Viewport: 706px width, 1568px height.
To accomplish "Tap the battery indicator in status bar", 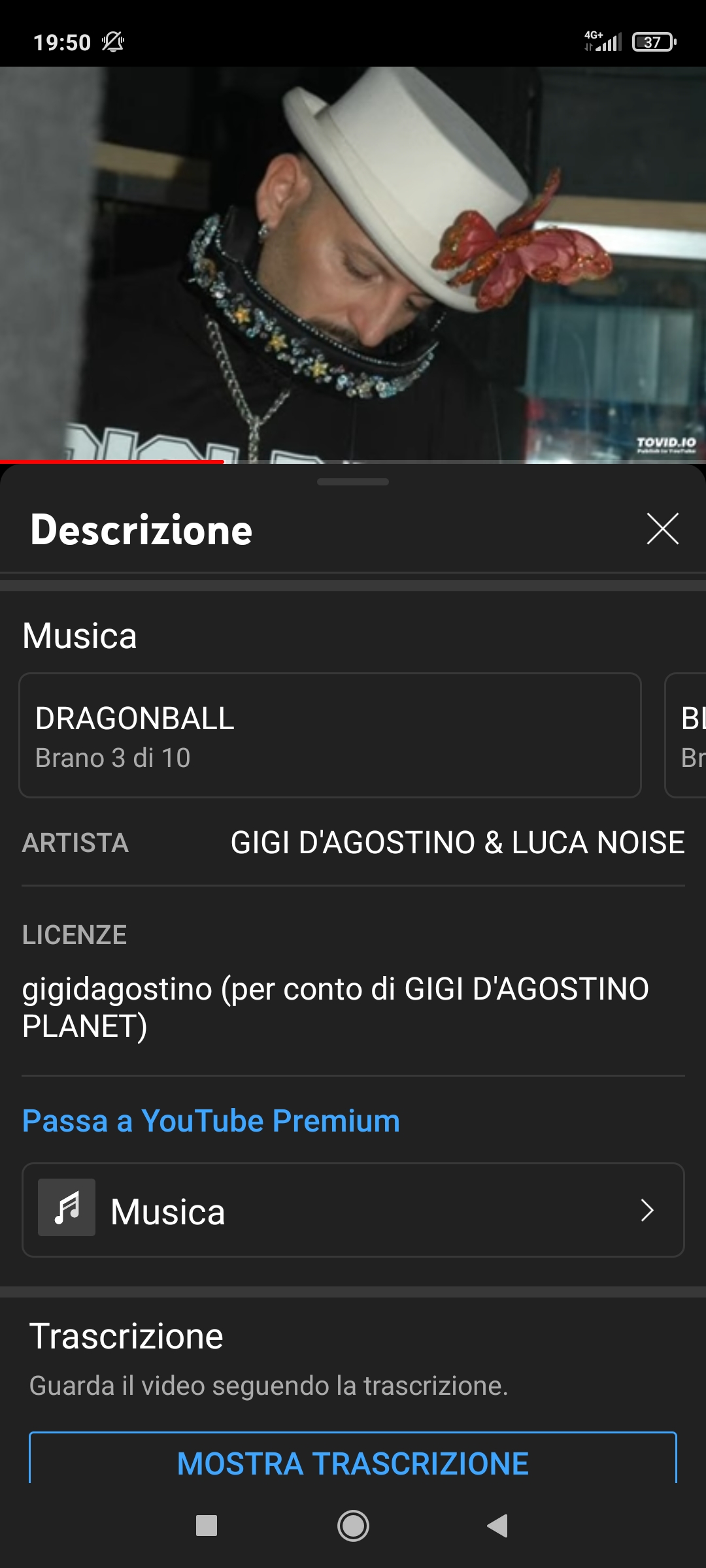I will click(652, 42).
